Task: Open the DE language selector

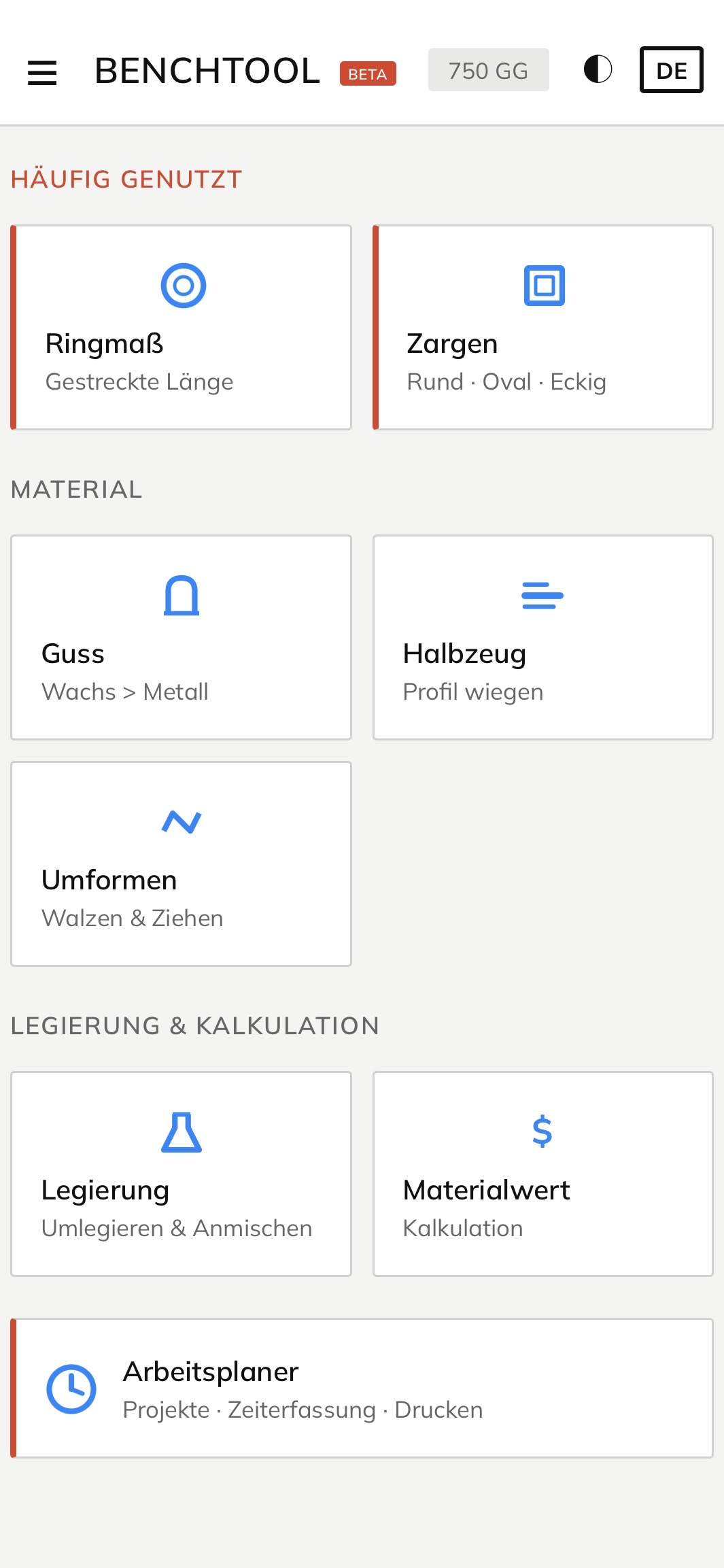Action: (672, 70)
